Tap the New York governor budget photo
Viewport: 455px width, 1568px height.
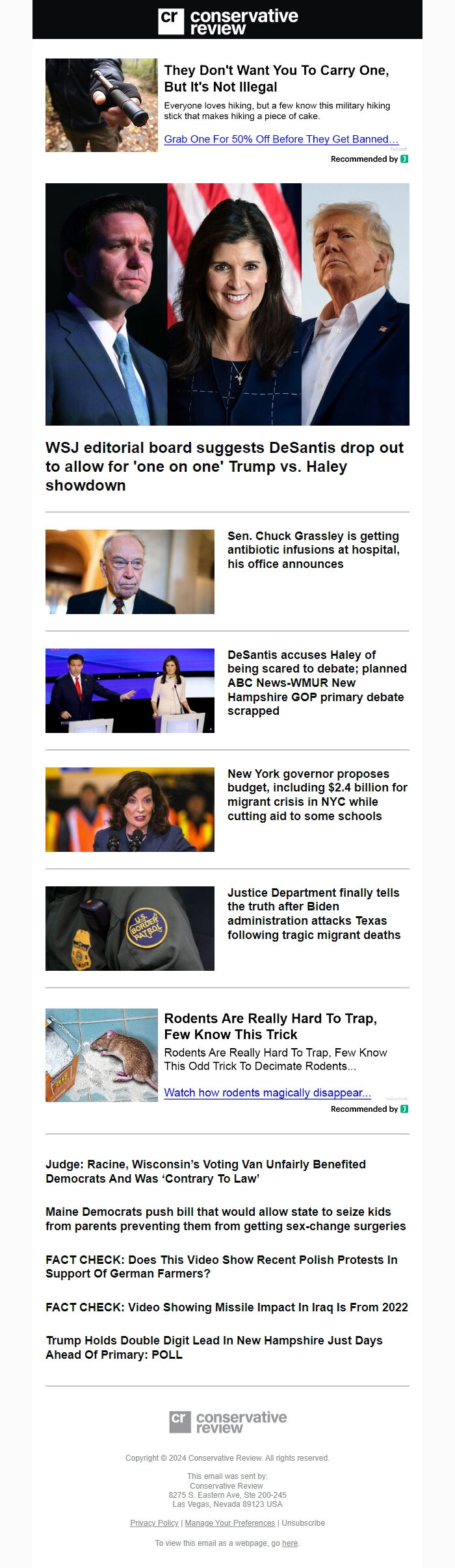click(130, 809)
